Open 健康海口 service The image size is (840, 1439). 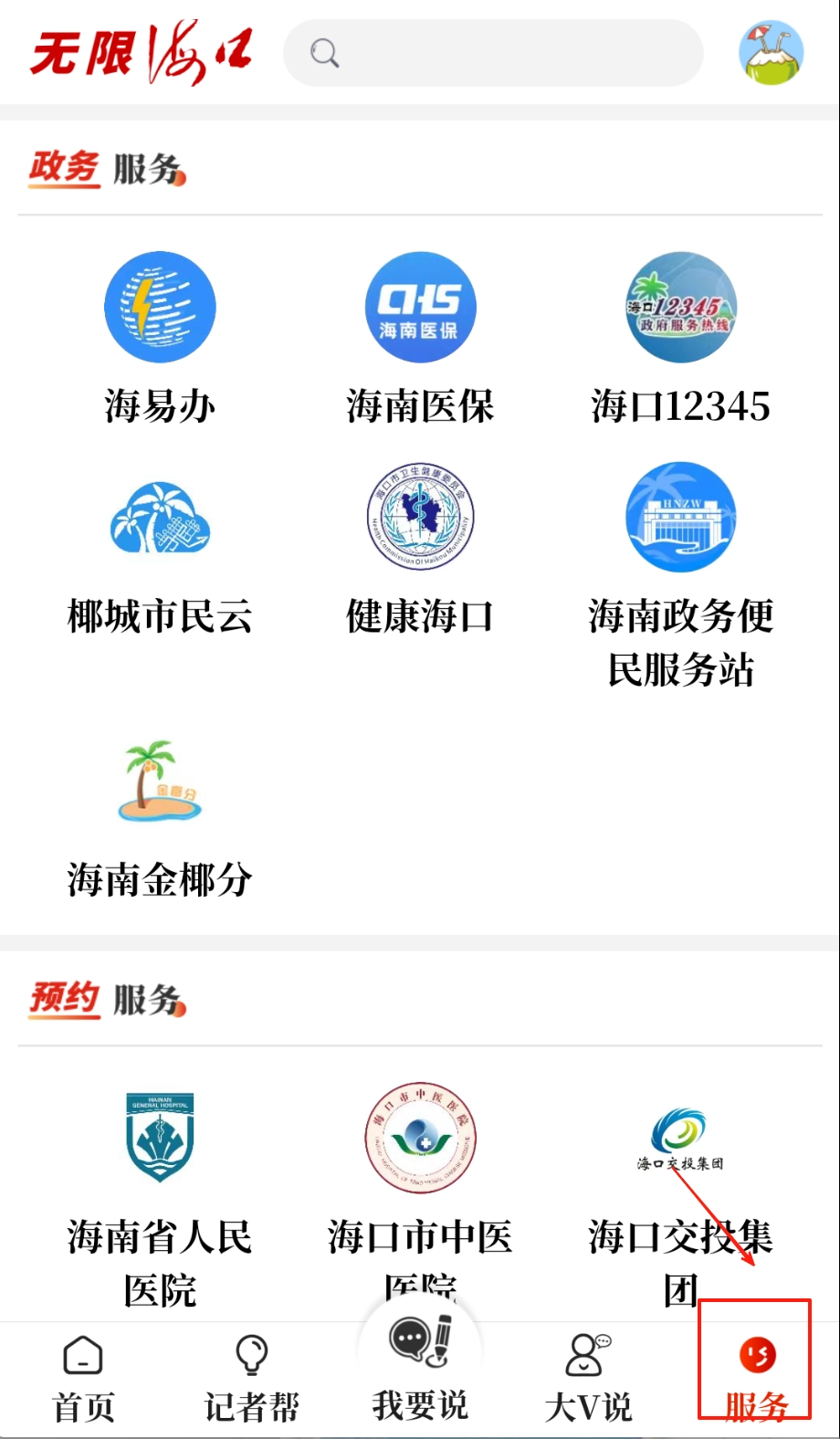point(420,518)
